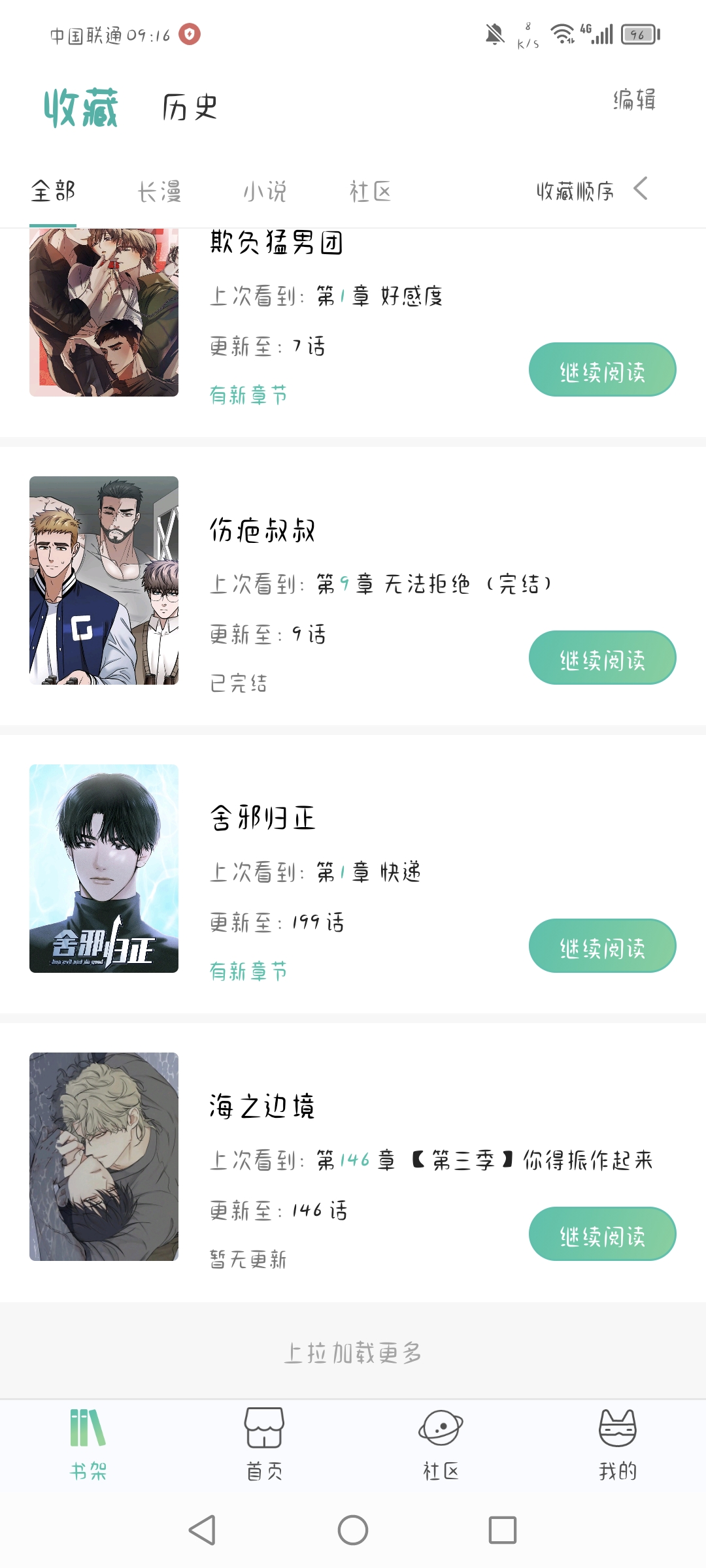Continue reading 欺负猛男团

[602, 370]
